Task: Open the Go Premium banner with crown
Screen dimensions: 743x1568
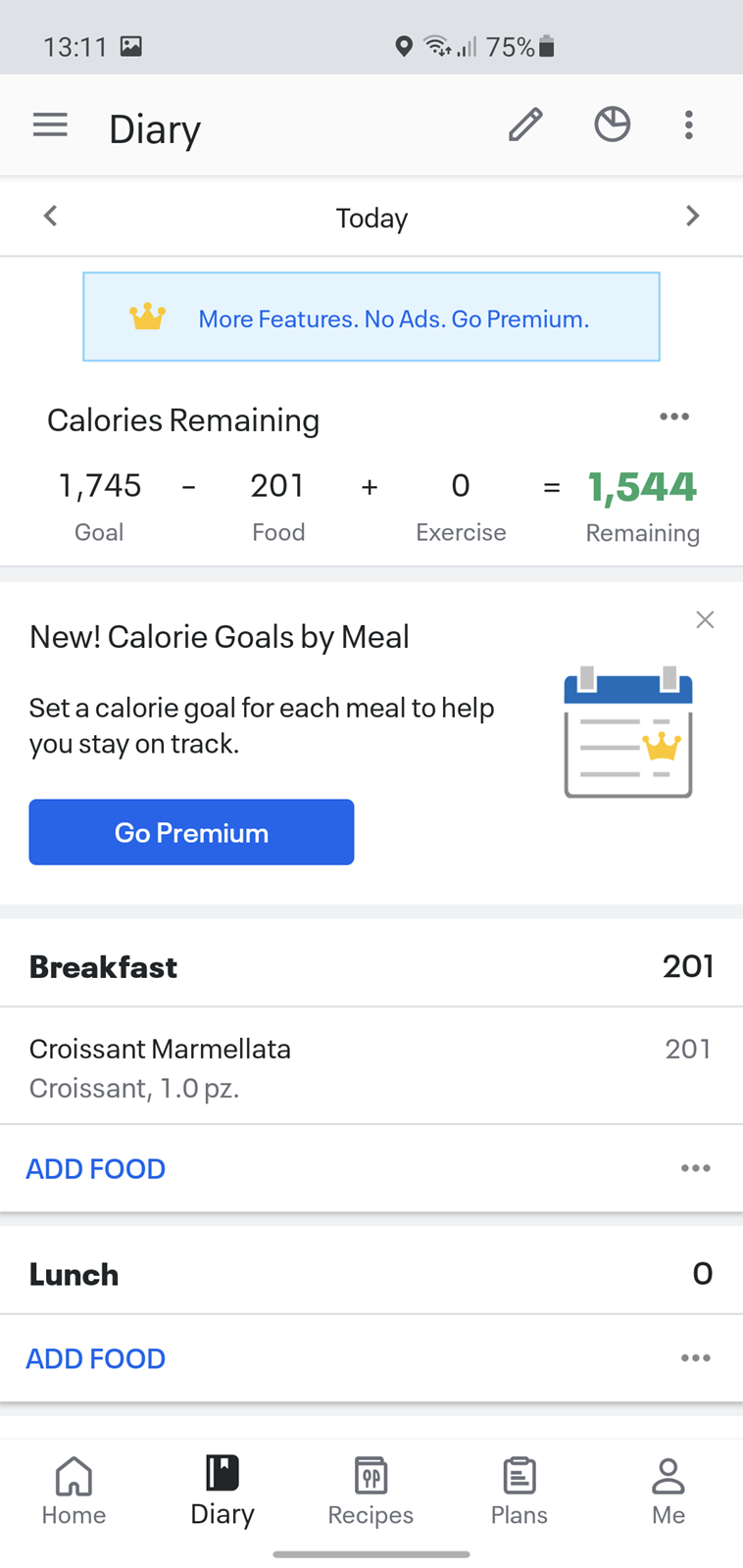Action: point(371,317)
